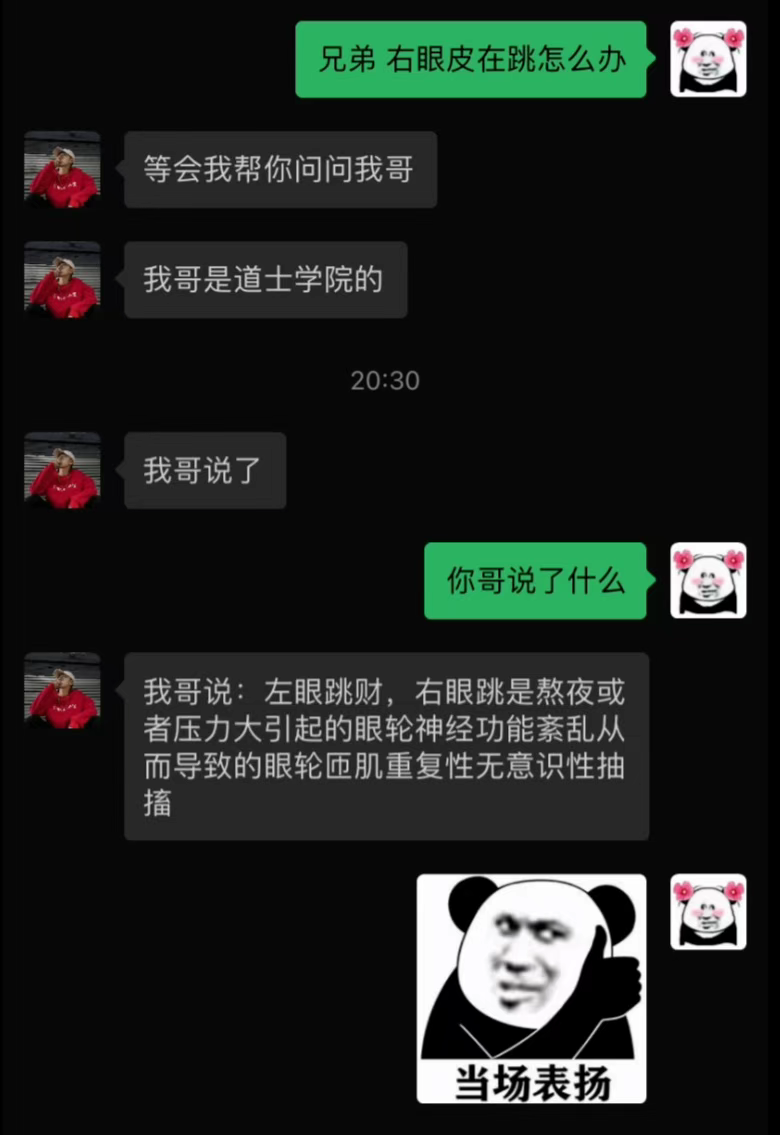Image resolution: width=780 pixels, height=1135 pixels.
Task: Open the 当场表扬 panda sticker
Action: coord(531,988)
